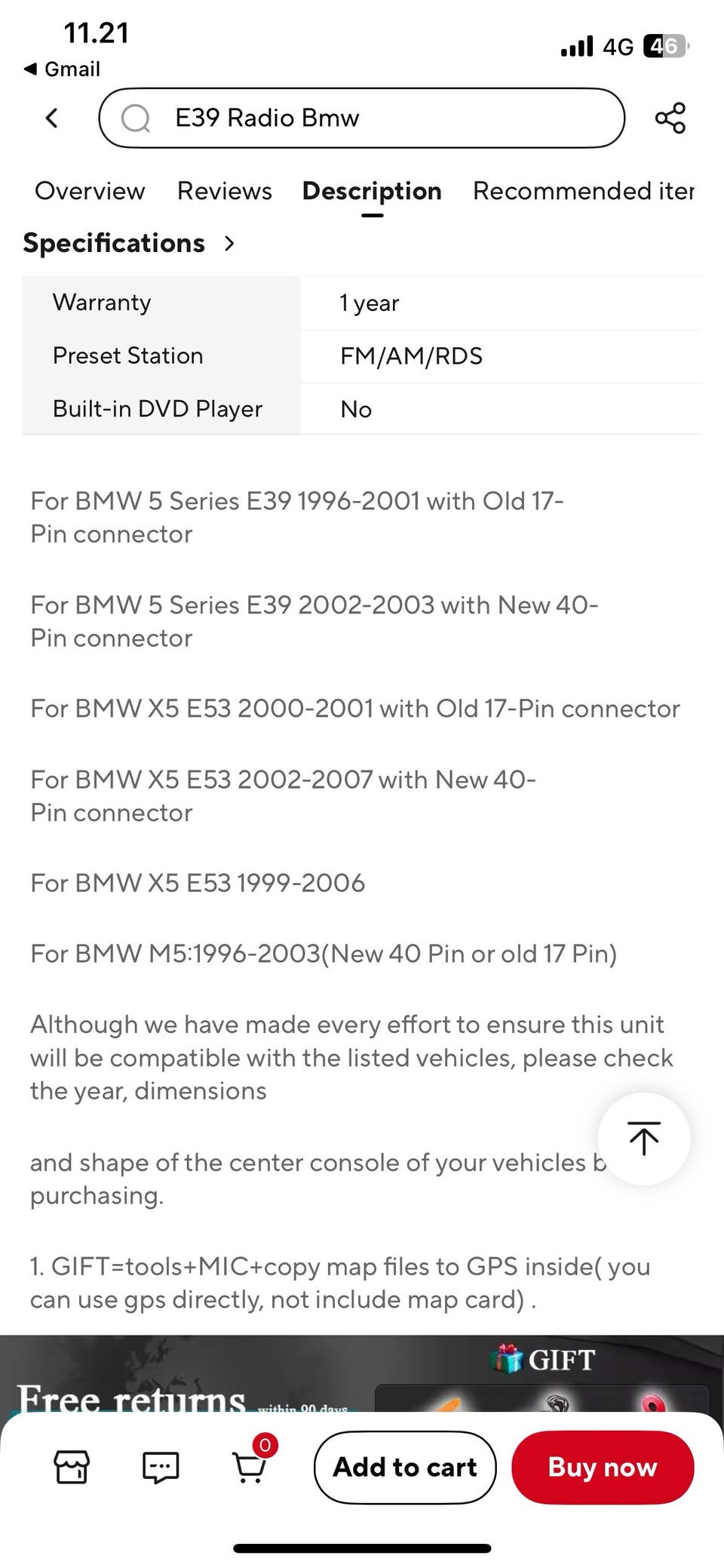Screen dimensions: 724x1568
Task: Message the seller via chat icon
Action: click(x=161, y=1467)
